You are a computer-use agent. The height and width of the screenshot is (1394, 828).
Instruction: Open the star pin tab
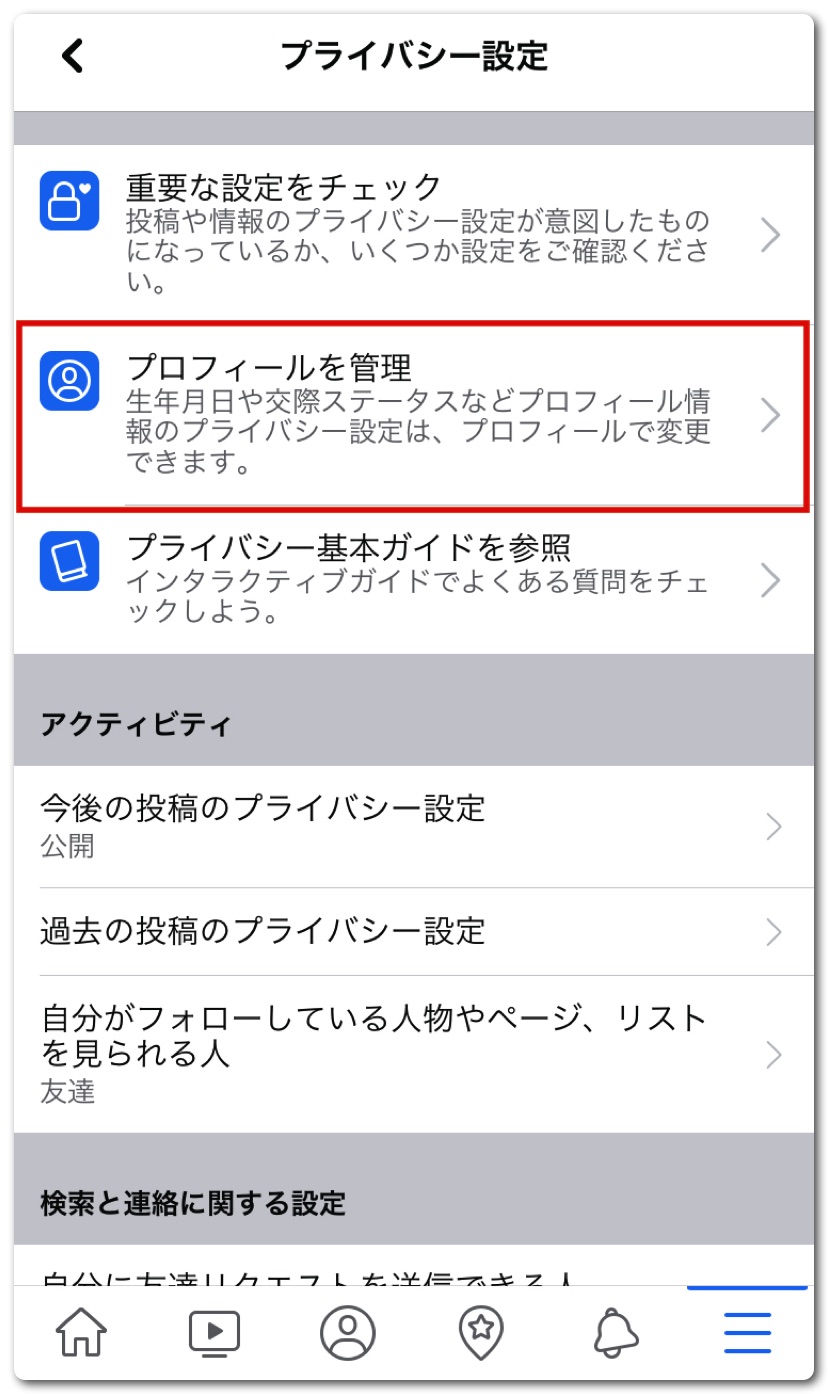pyautogui.click(x=480, y=1332)
